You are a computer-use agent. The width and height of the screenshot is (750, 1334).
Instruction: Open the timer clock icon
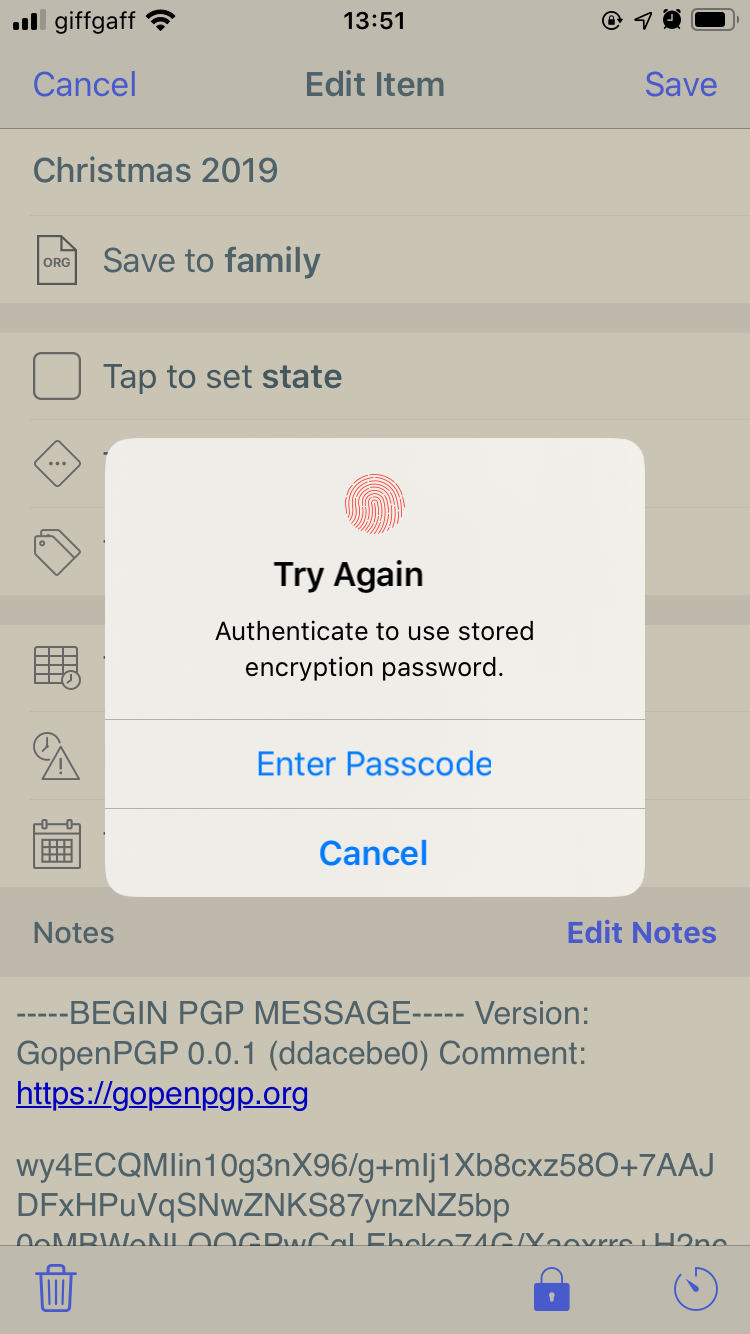click(x=696, y=1288)
